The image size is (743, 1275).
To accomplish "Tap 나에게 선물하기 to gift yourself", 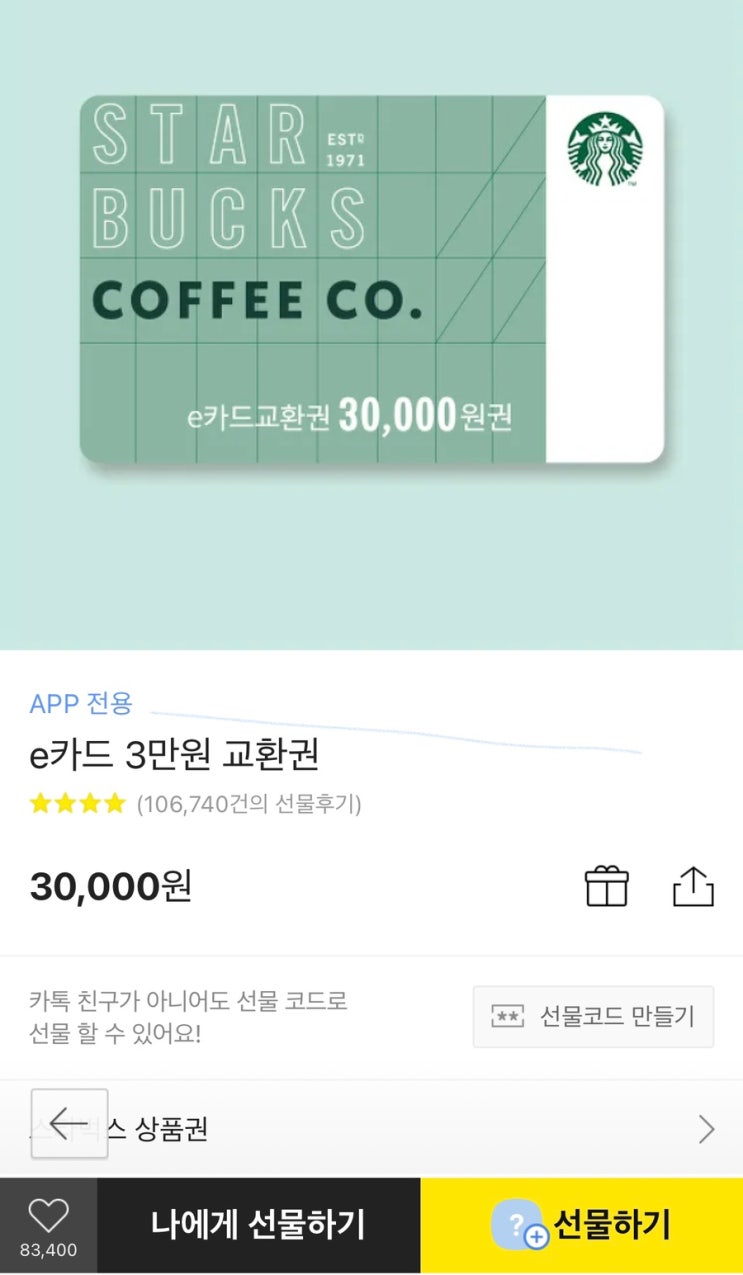I will pos(258,1225).
